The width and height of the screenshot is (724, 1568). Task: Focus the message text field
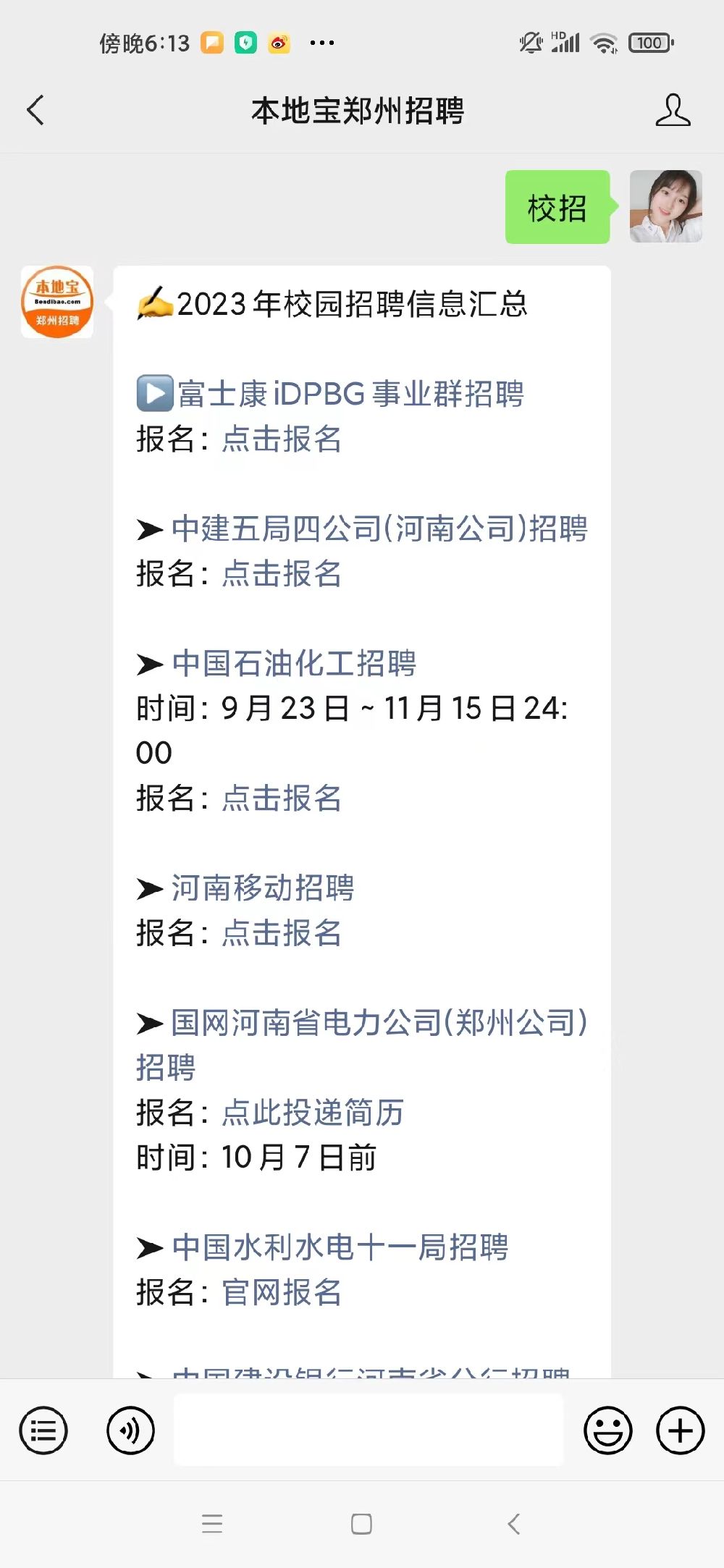[x=369, y=1430]
